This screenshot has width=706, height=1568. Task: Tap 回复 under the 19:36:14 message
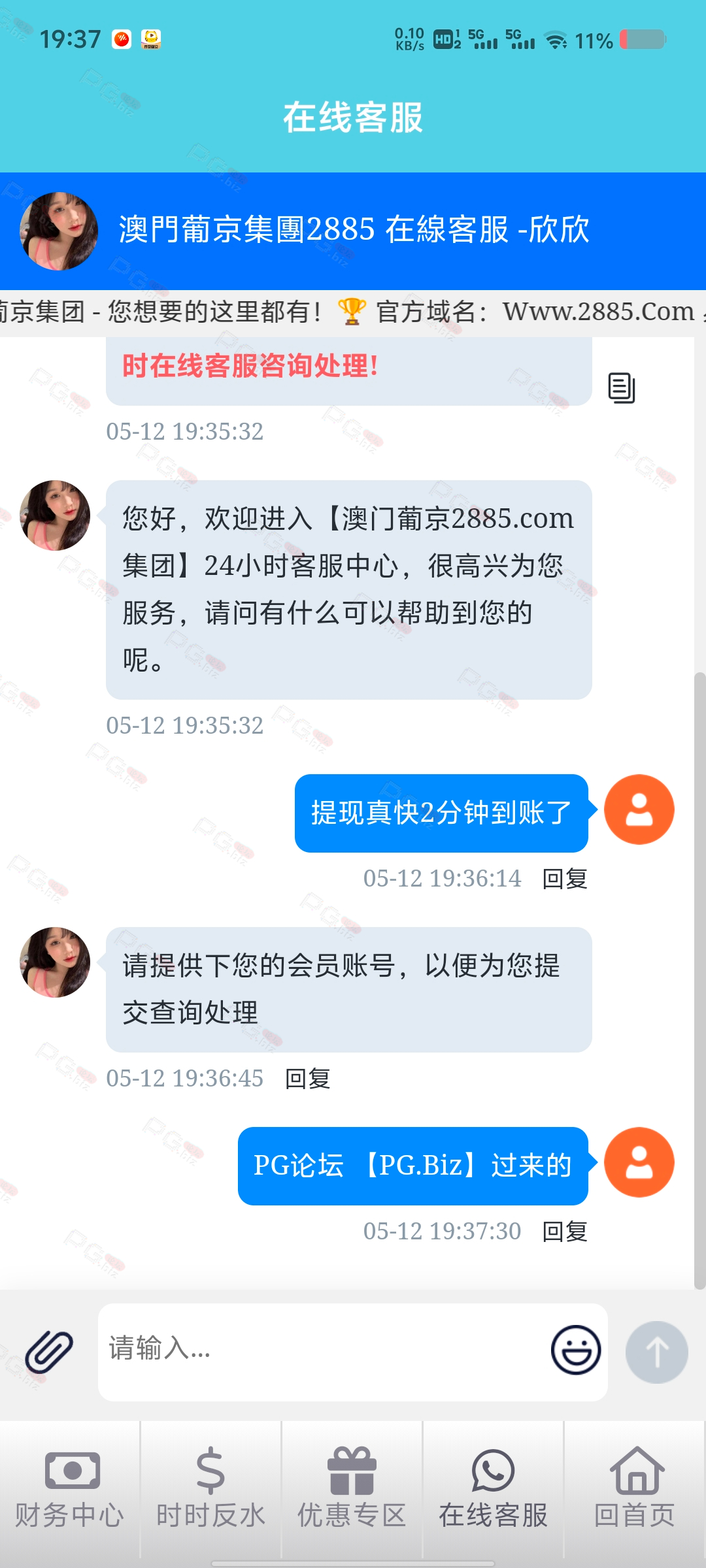click(565, 879)
